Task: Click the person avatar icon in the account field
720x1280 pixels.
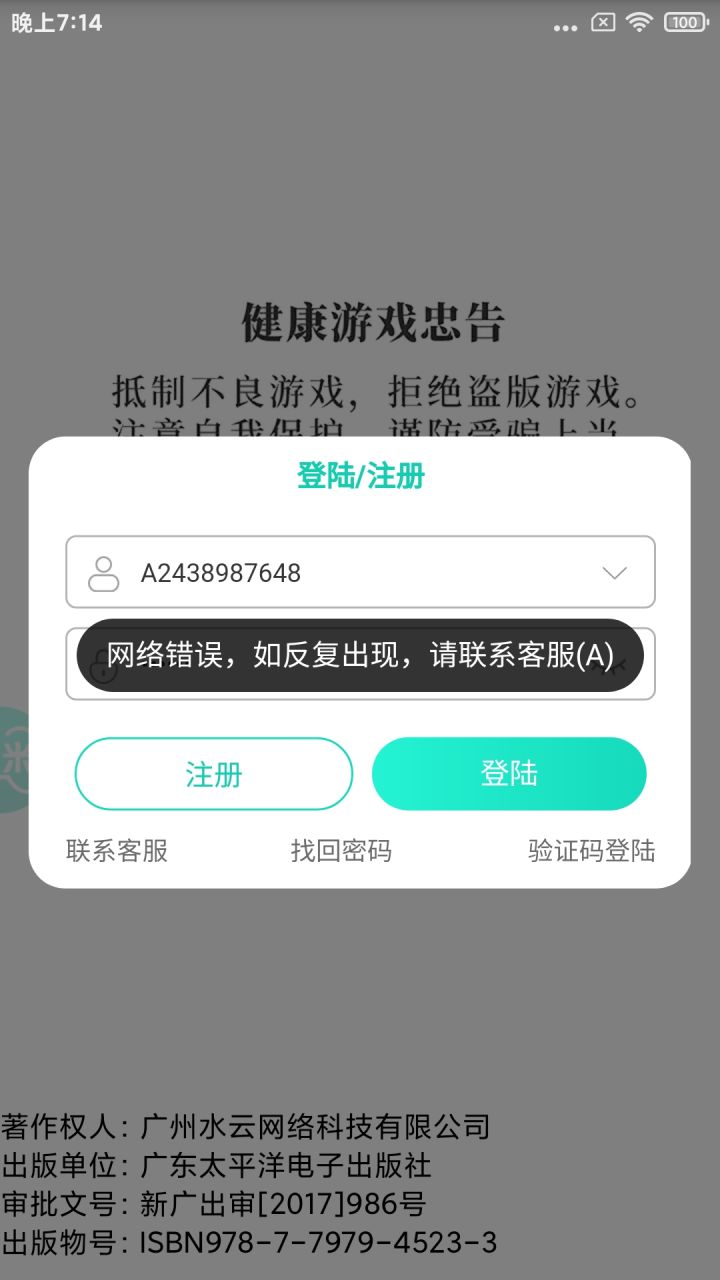Action: click(x=103, y=572)
